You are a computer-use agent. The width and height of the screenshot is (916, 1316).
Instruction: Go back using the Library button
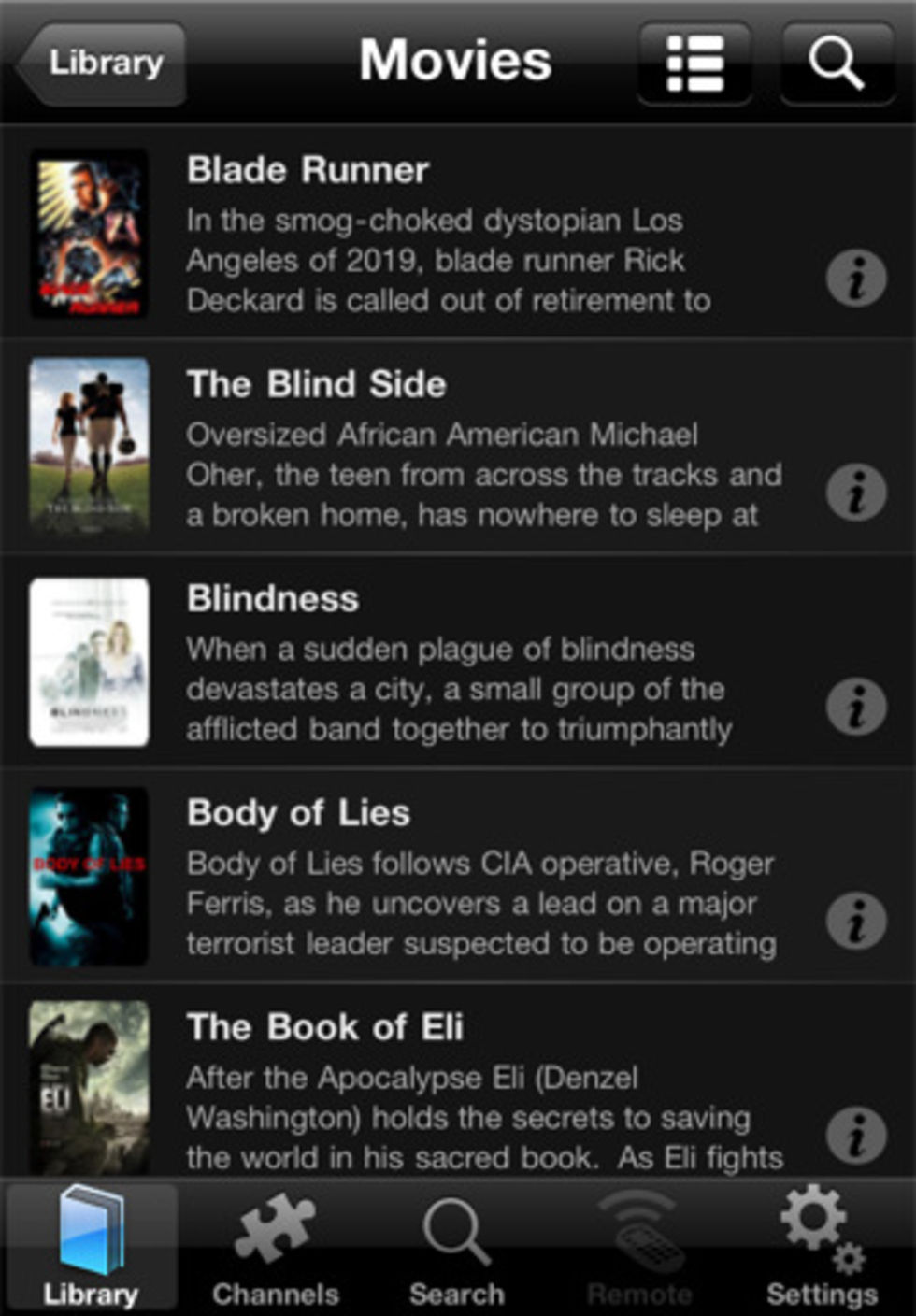coord(103,63)
